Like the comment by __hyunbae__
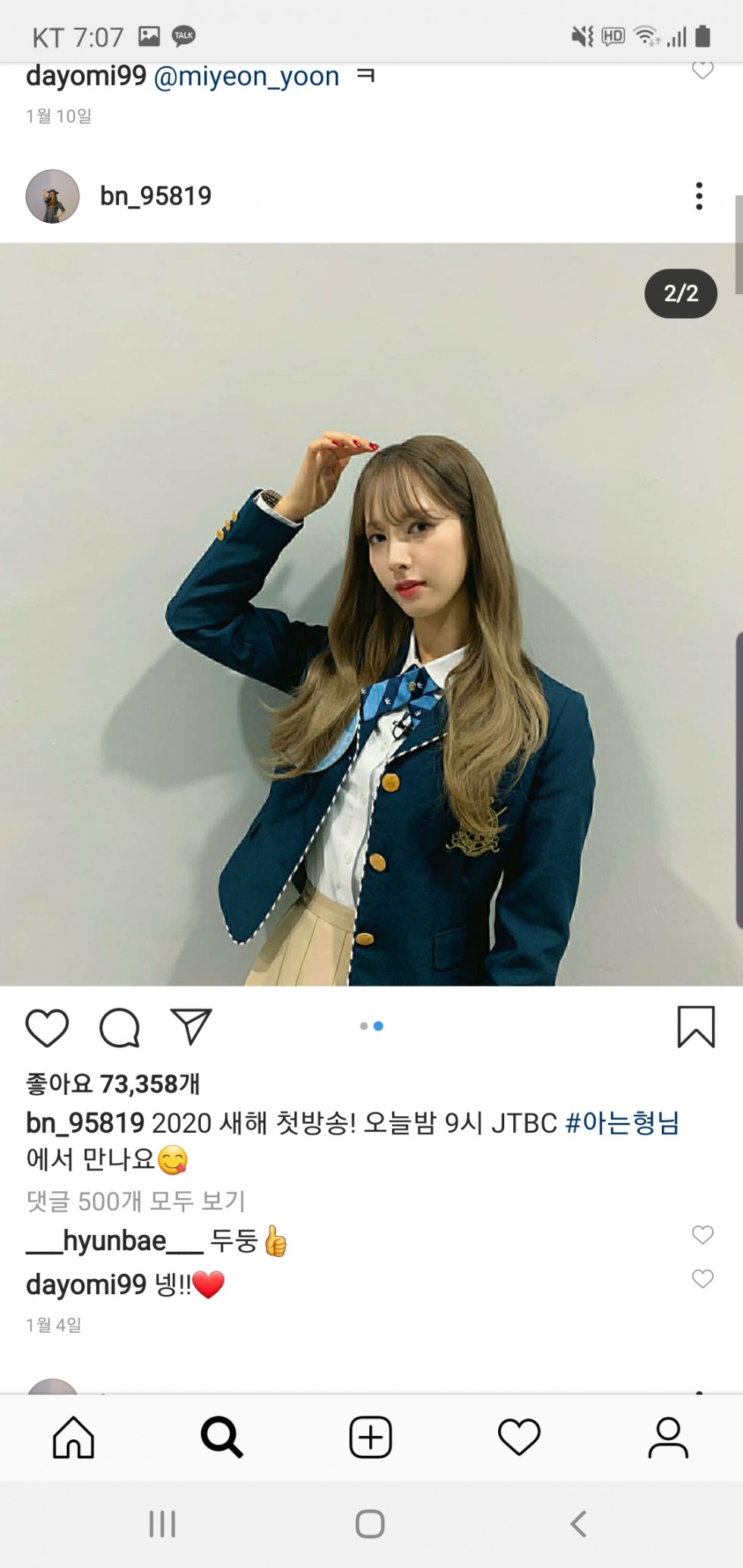743x1568 pixels. (x=703, y=1235)
